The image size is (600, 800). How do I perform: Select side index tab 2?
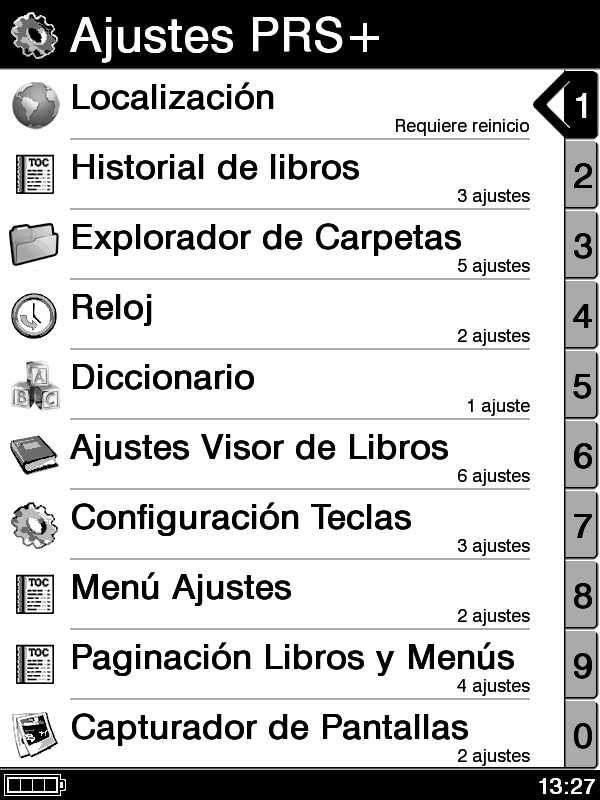coord(582,175)
